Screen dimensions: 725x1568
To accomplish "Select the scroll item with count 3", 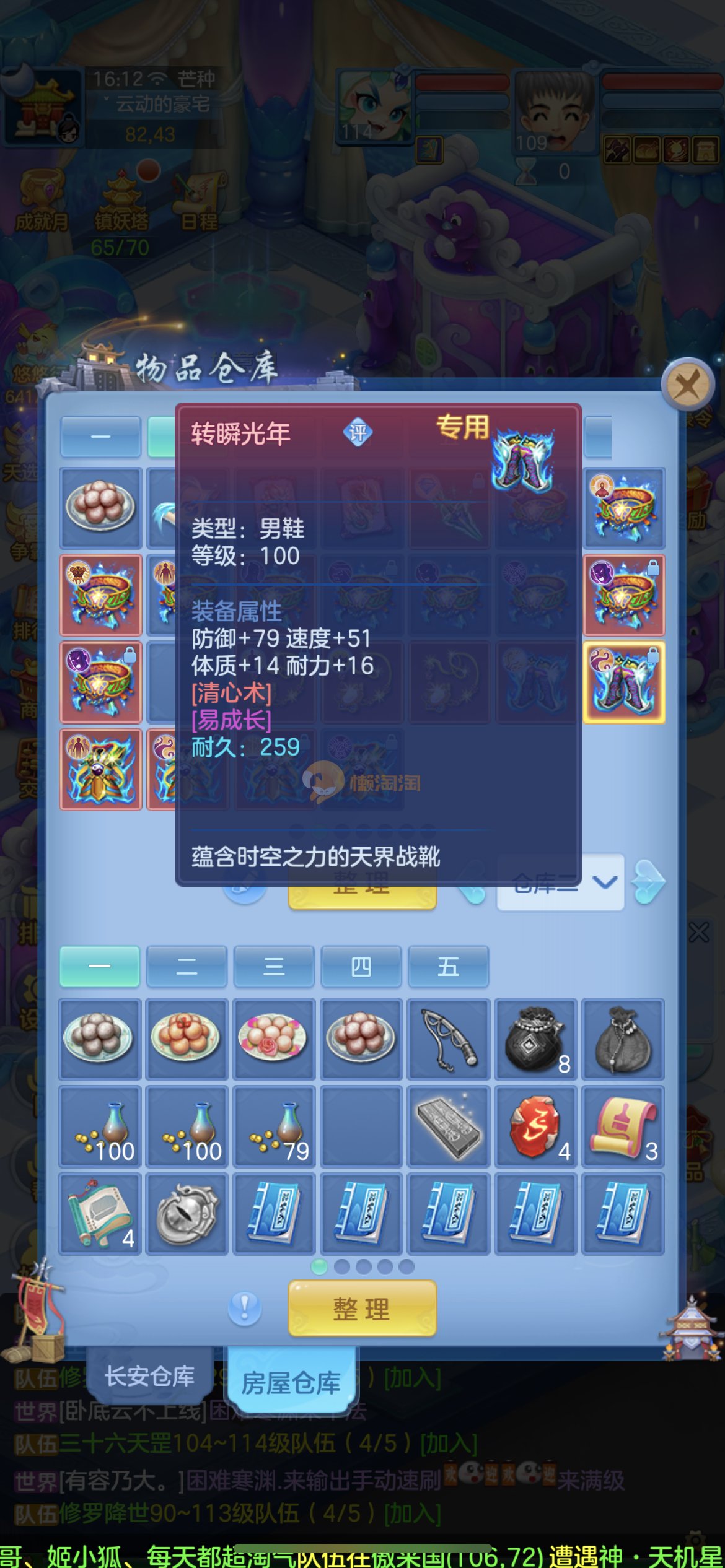I will click(623, 1127).
